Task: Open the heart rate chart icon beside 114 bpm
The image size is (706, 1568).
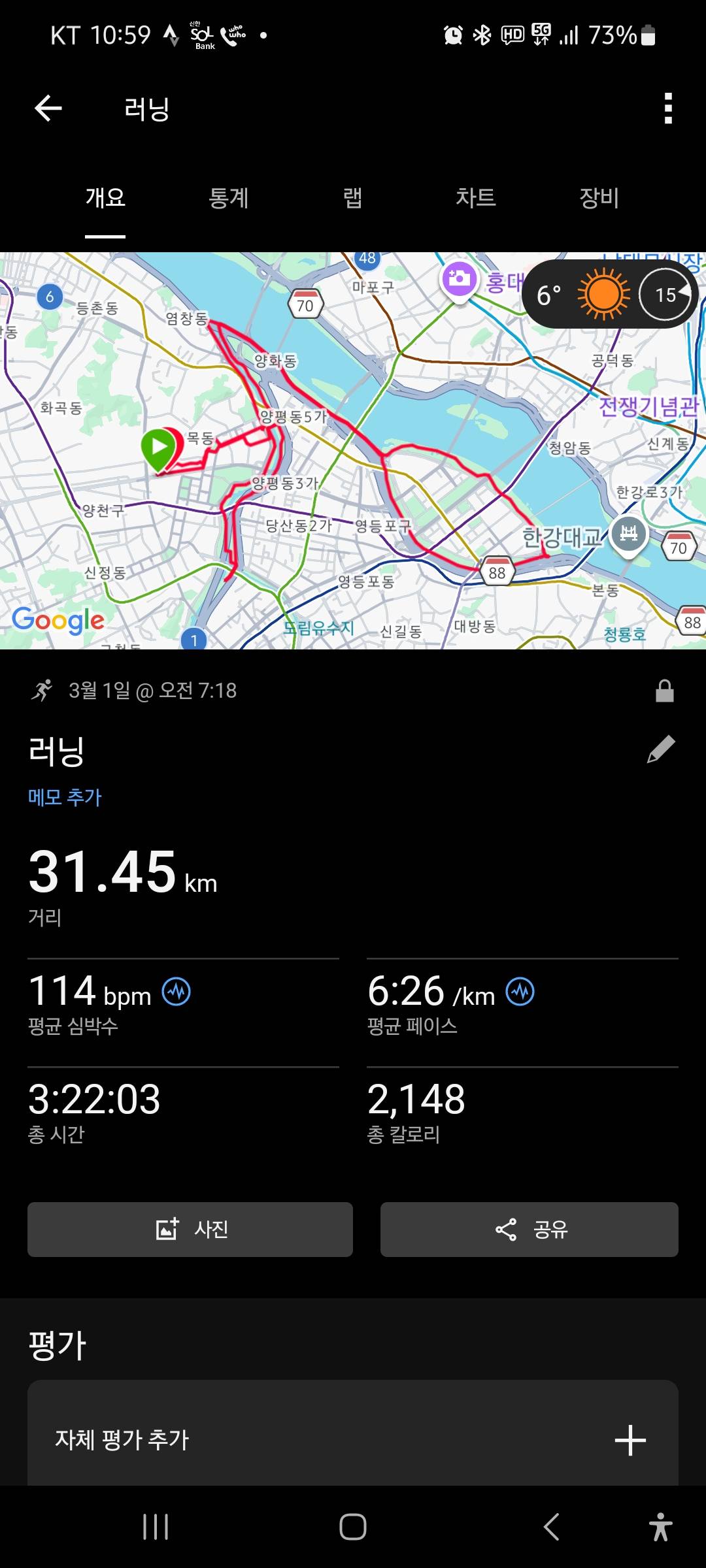Action: (x=176, y=990)
